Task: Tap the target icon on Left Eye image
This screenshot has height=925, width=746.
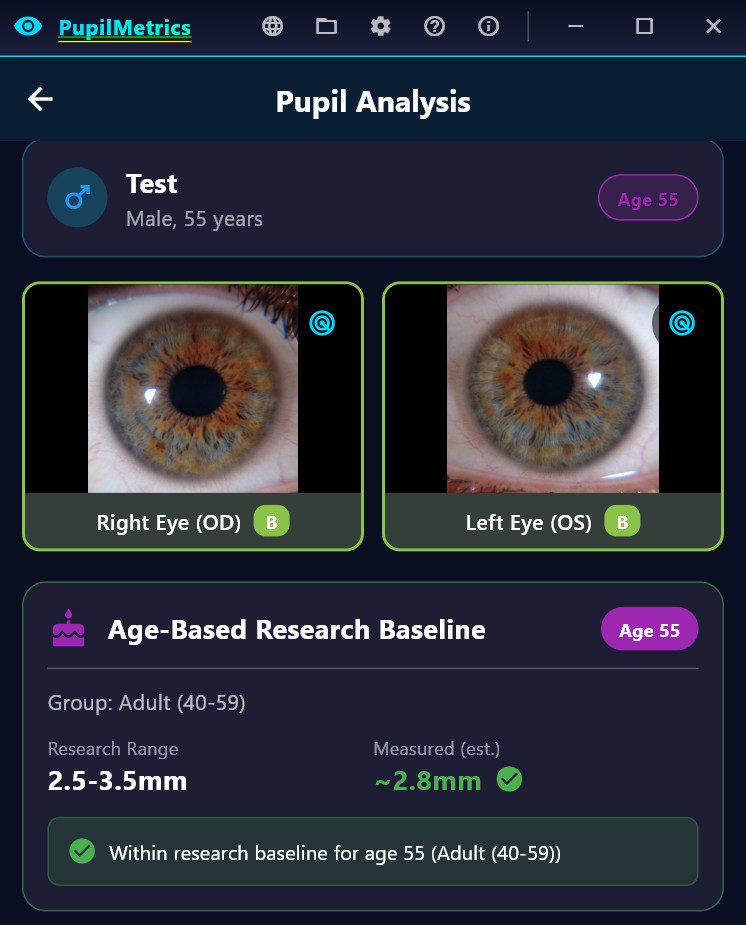Action: pyautogui.click(x=682, y=322)
